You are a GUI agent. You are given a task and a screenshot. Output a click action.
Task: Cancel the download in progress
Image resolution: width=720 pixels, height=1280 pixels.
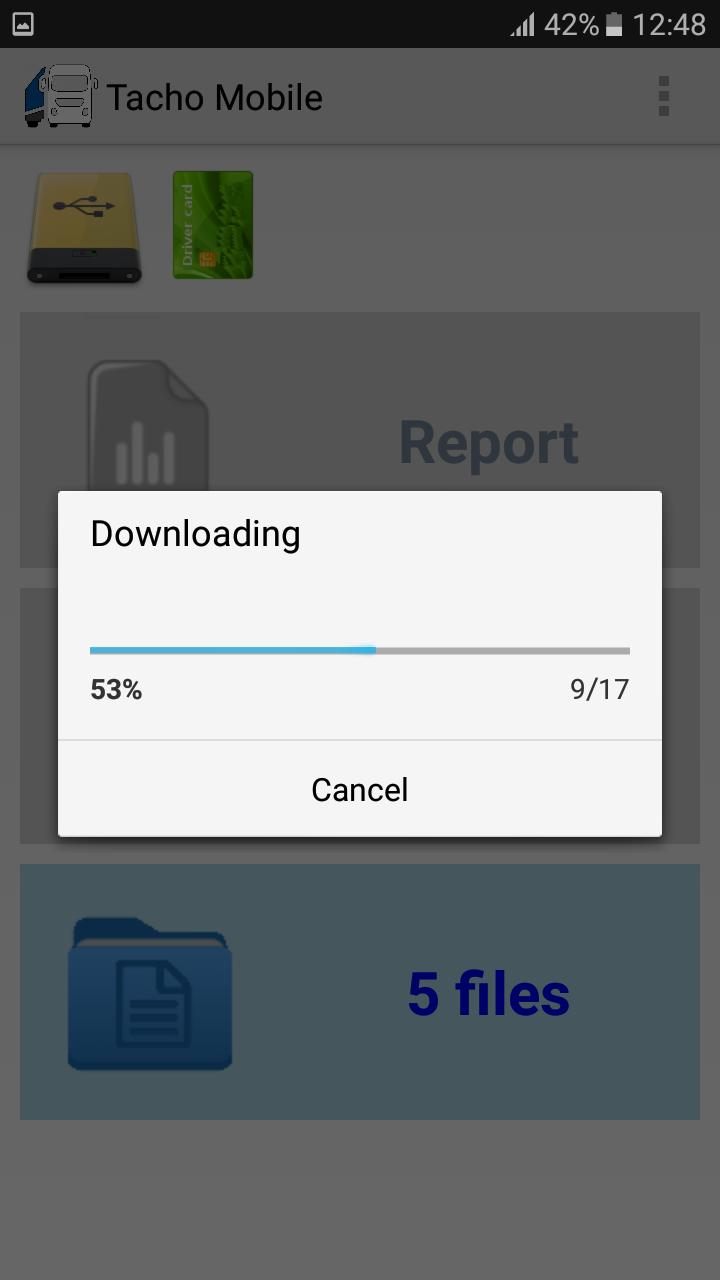coord(360,789)
